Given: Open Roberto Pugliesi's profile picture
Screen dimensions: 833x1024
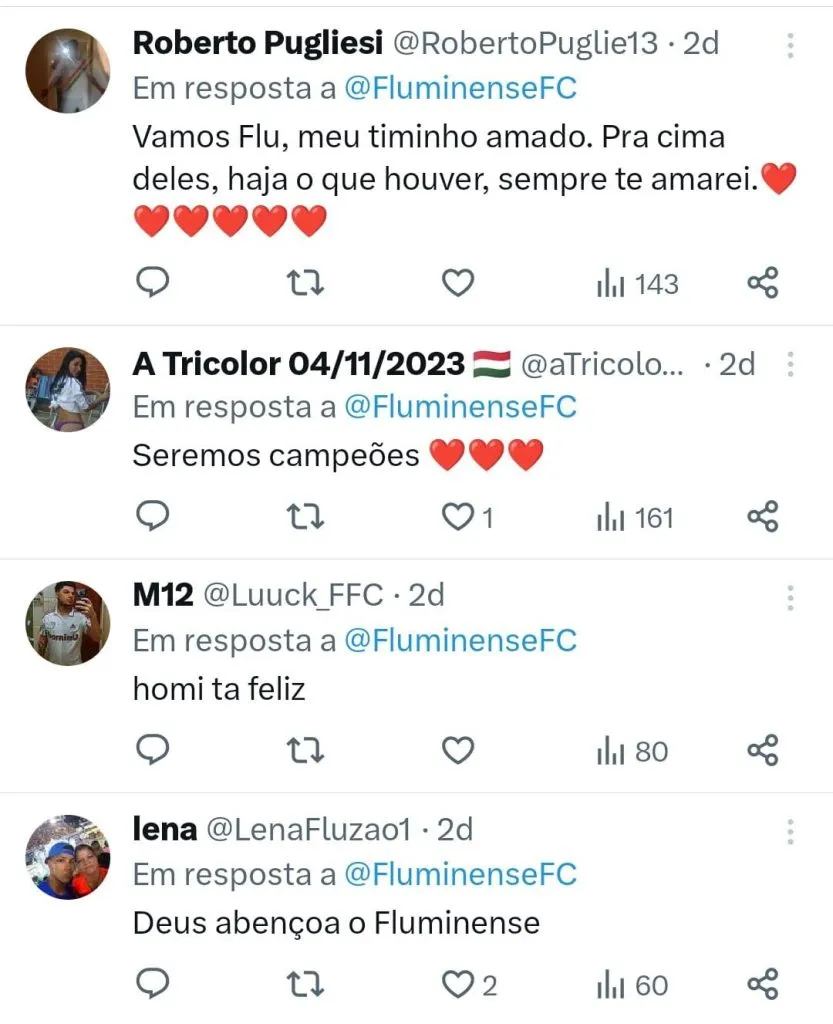Looking at the screenshot, I should 67,70.
